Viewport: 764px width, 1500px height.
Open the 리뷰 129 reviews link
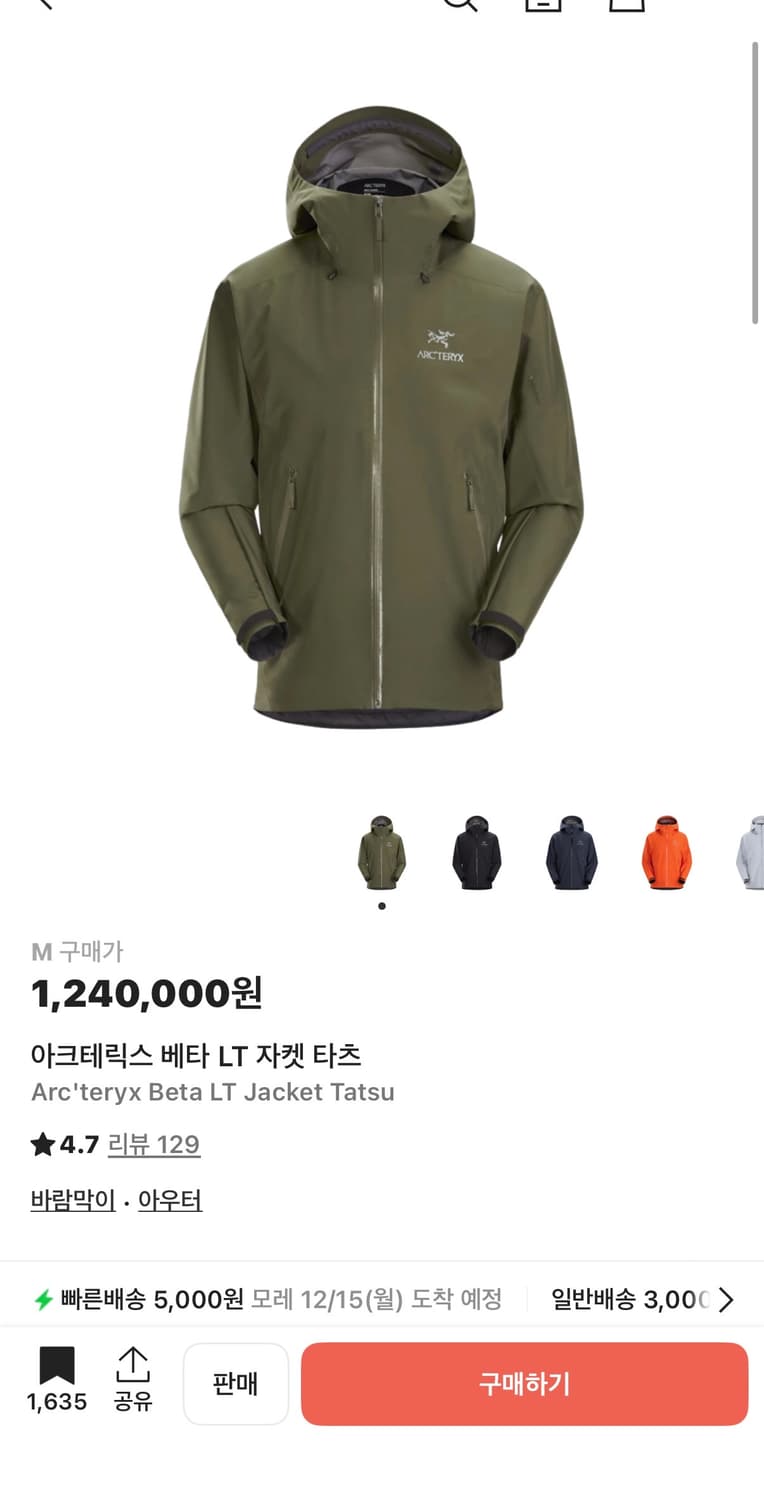point(154,1144)
